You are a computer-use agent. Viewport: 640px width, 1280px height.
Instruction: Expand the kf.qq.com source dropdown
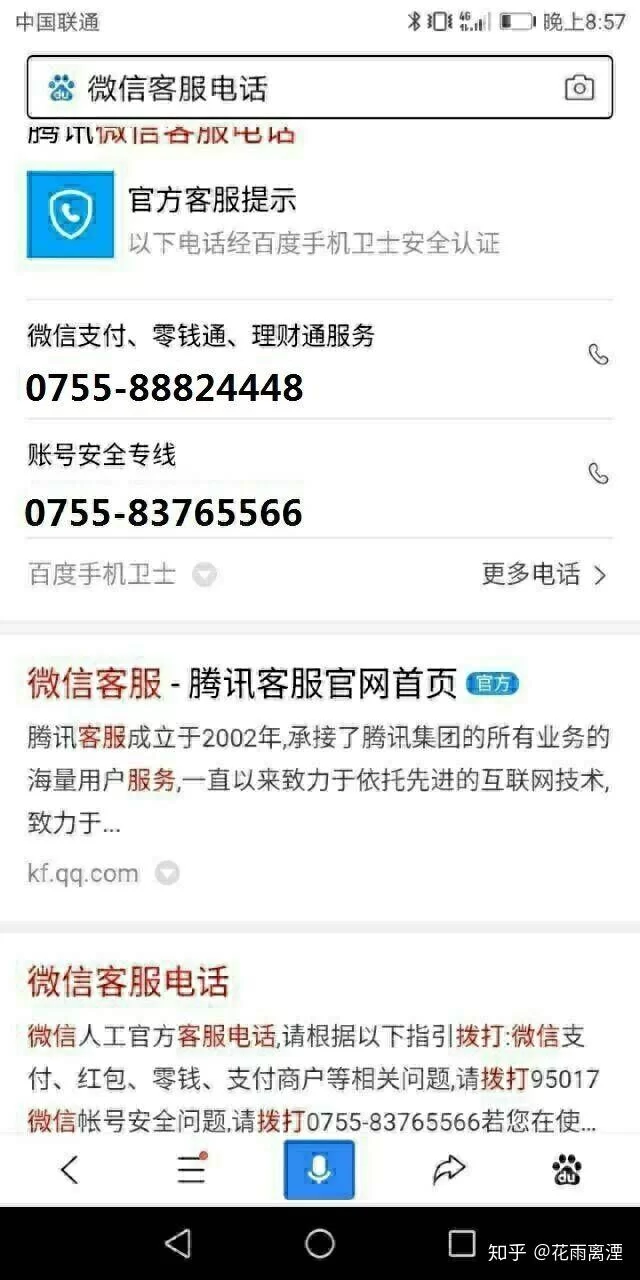click(x=167, y=873)
